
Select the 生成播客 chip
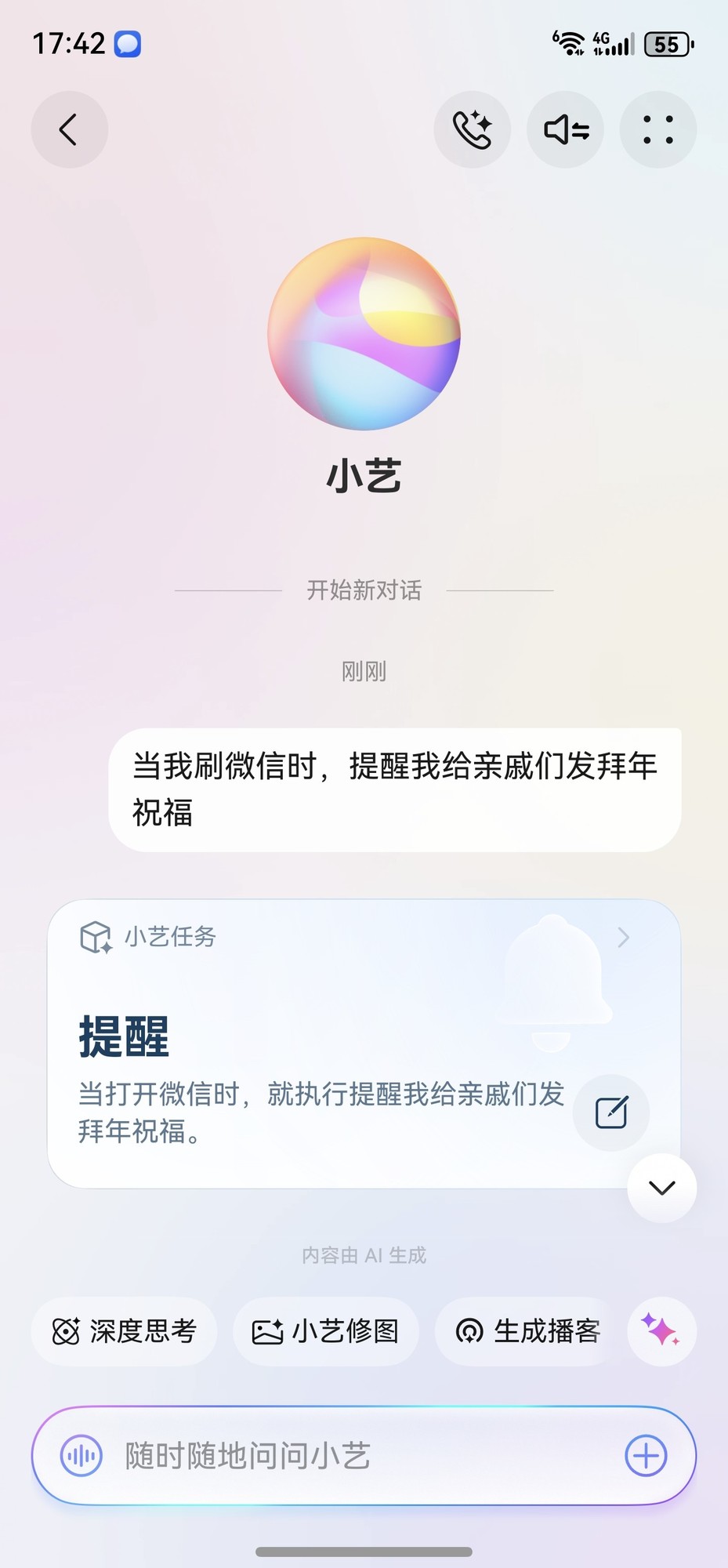click(529, 1331)
